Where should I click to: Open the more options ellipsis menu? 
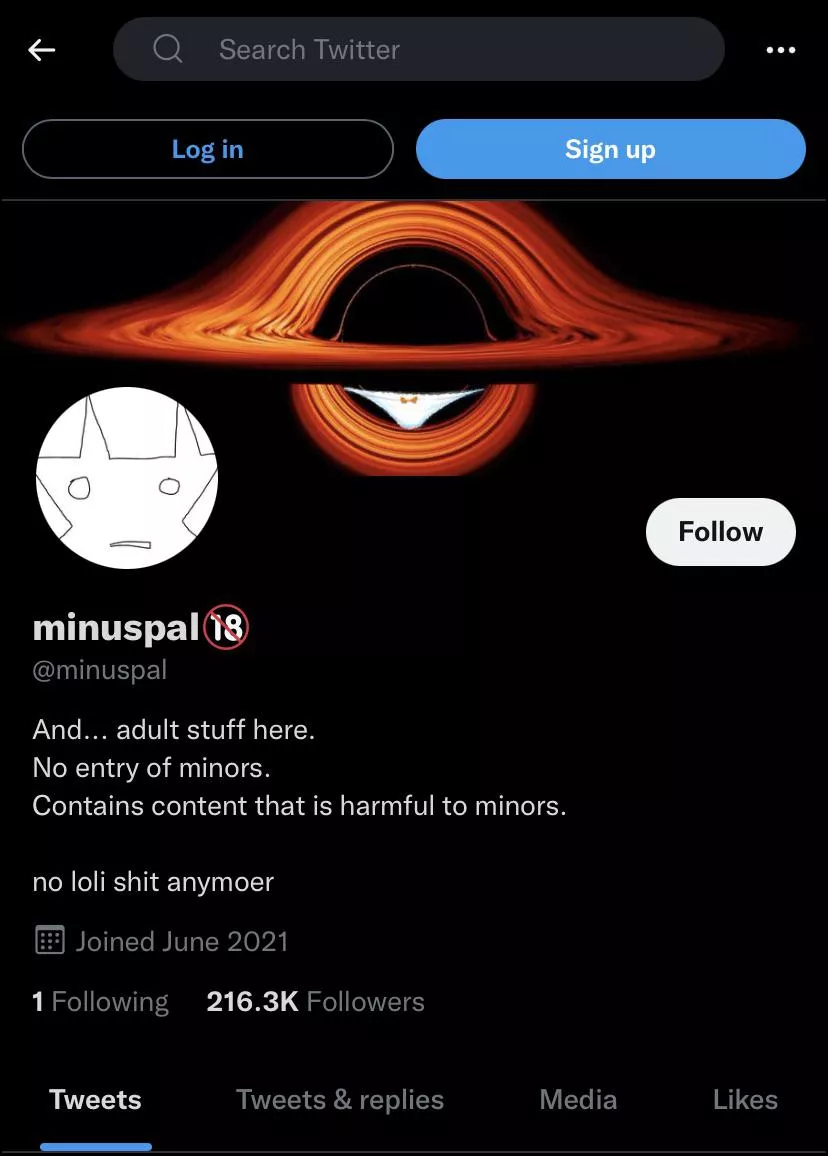[781, 49]
